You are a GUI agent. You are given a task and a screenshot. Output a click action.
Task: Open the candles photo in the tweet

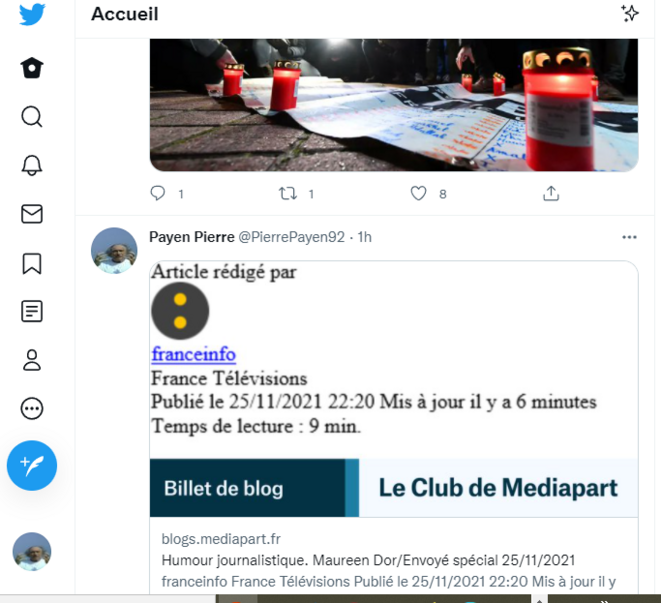click(x=393, y=105)
